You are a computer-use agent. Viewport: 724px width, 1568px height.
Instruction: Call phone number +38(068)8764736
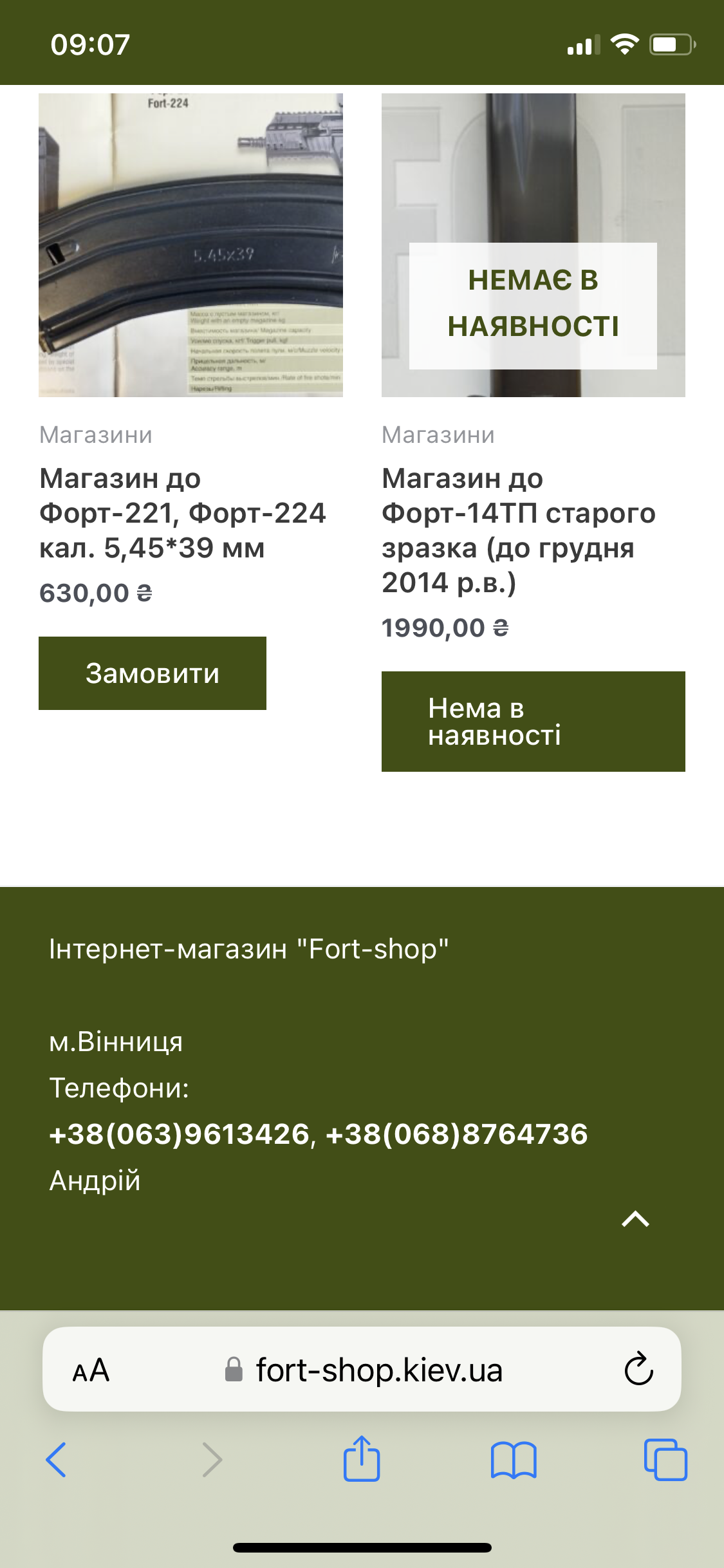[457, 1134]
